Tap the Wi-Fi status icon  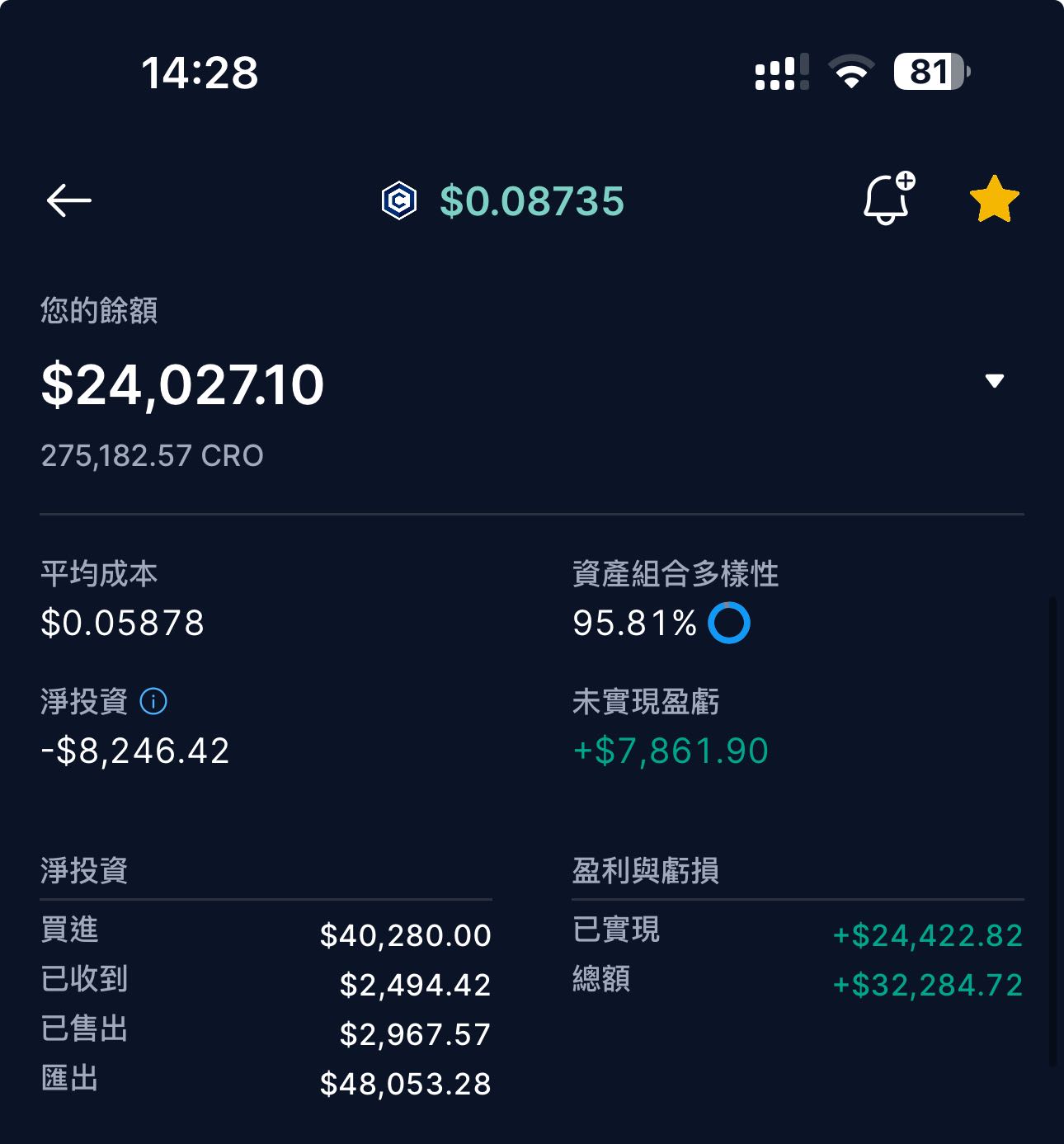850,73
